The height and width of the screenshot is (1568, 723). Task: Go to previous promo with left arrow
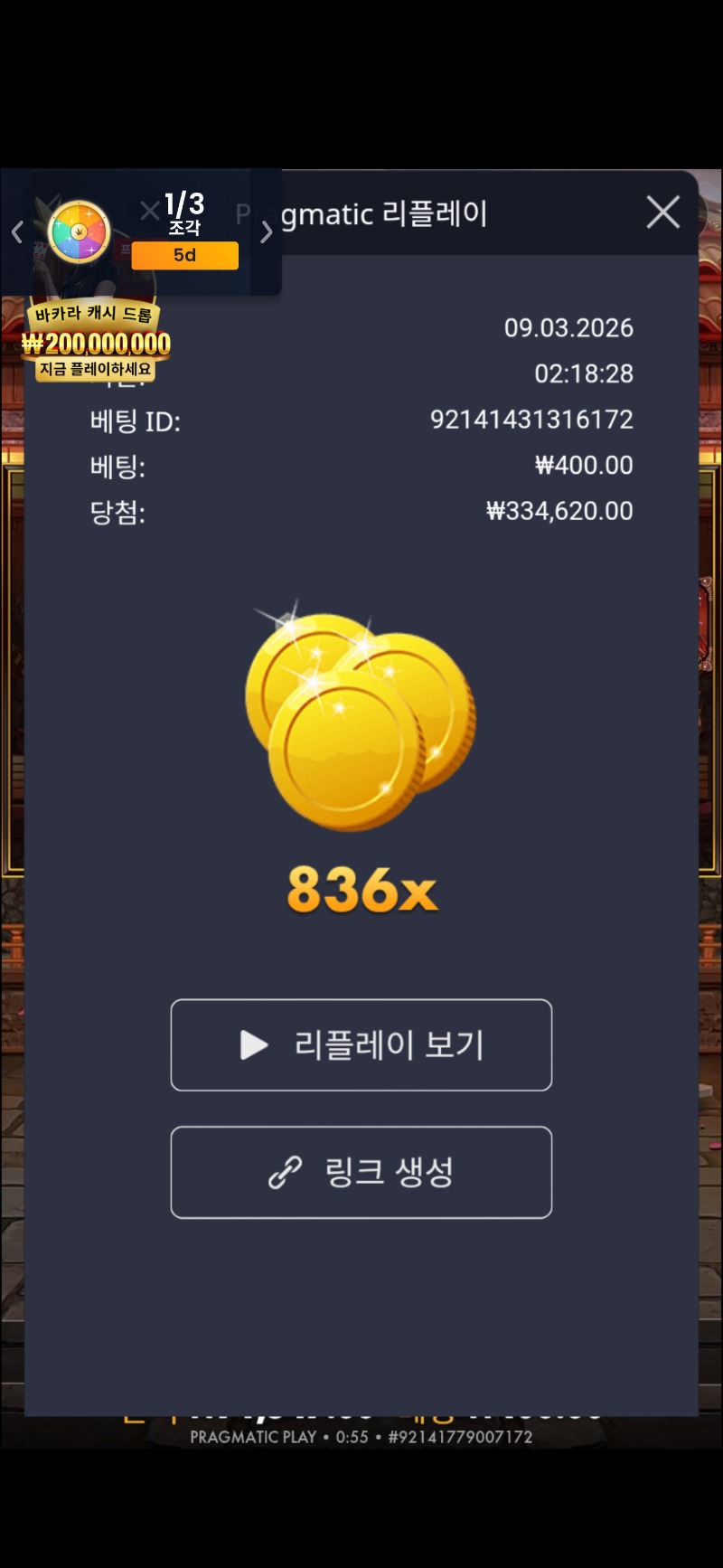coord(17,233)
